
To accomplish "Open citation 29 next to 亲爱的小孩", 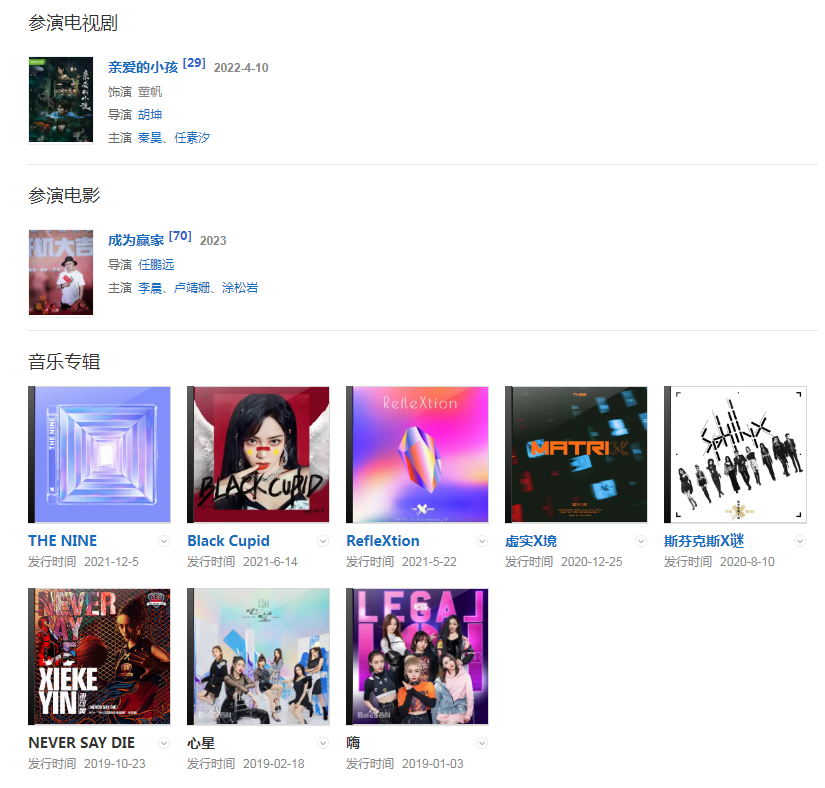I will [194, 63].
